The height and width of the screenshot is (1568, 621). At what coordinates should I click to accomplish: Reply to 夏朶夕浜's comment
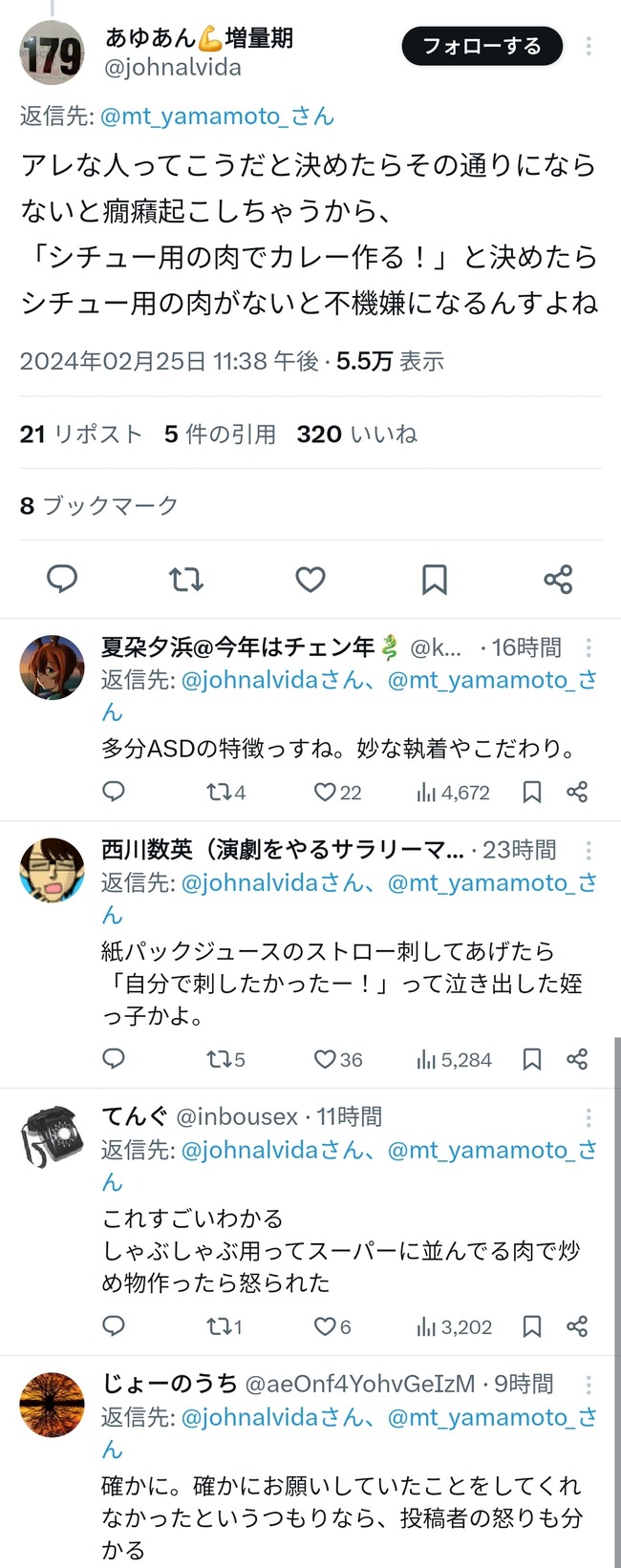pyautogui.click(x=114, y=792)
